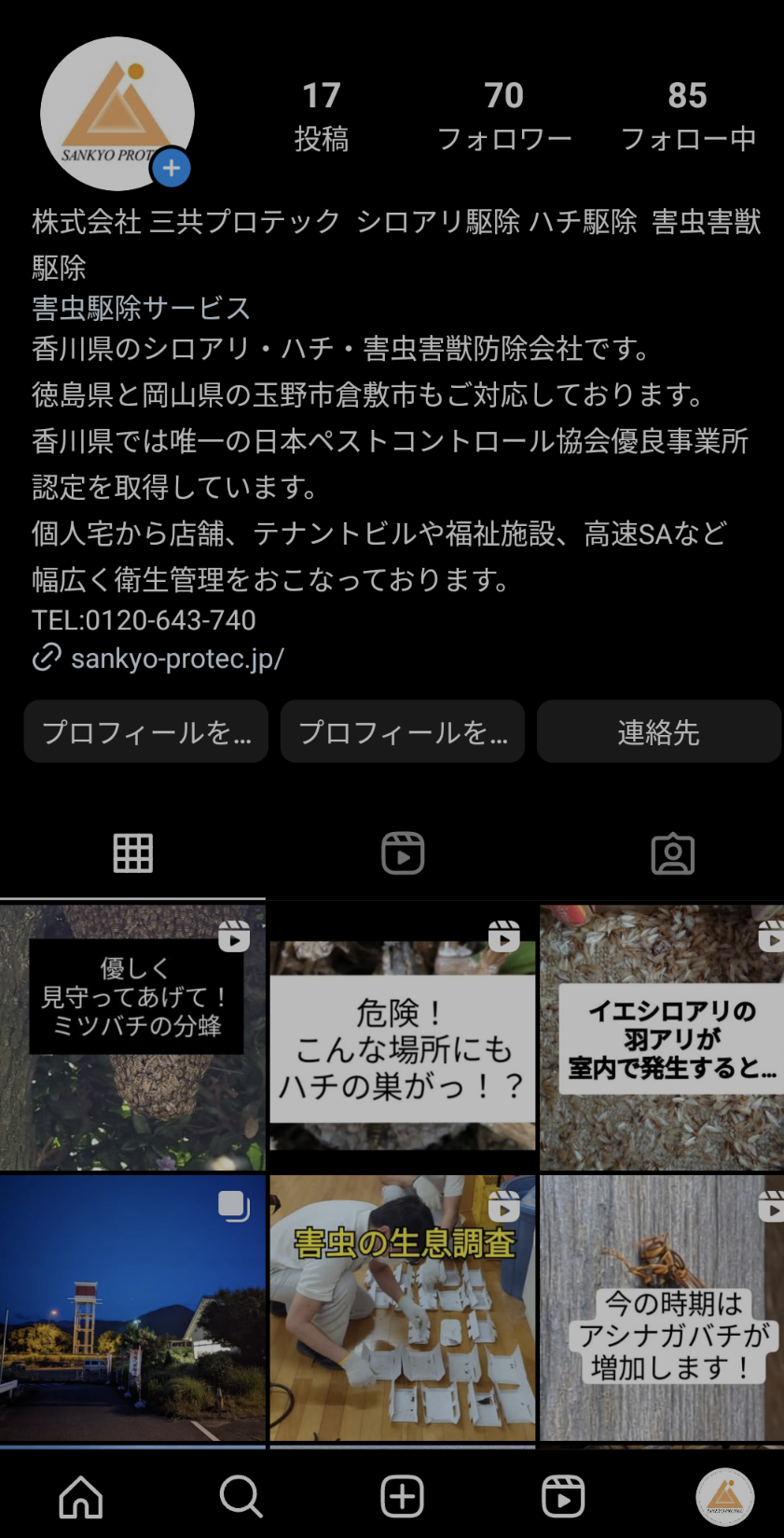Add a story via profile picture plus
Image resolution: width=784 pixels, height=1538 pixels.
click(x=171, y=168)
